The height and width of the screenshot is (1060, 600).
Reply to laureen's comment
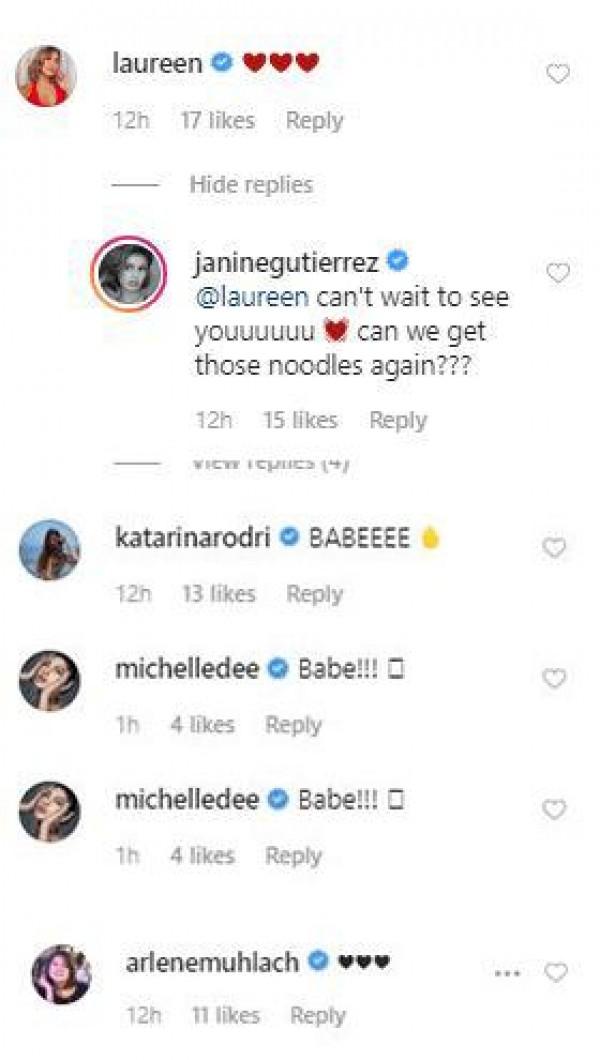click(x=314, y=121)
